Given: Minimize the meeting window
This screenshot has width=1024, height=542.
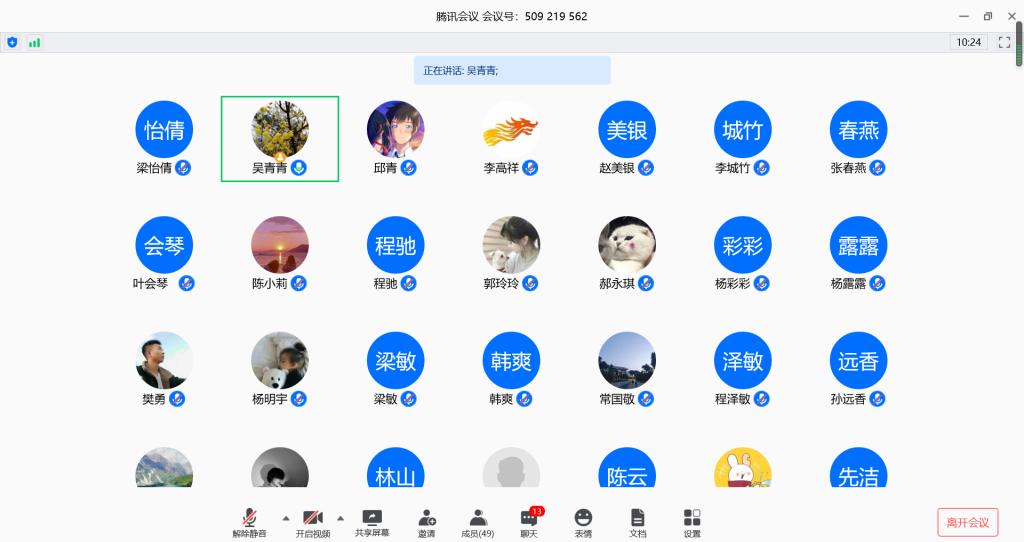Looking at the screenshot, I should (x=964, y=16).
